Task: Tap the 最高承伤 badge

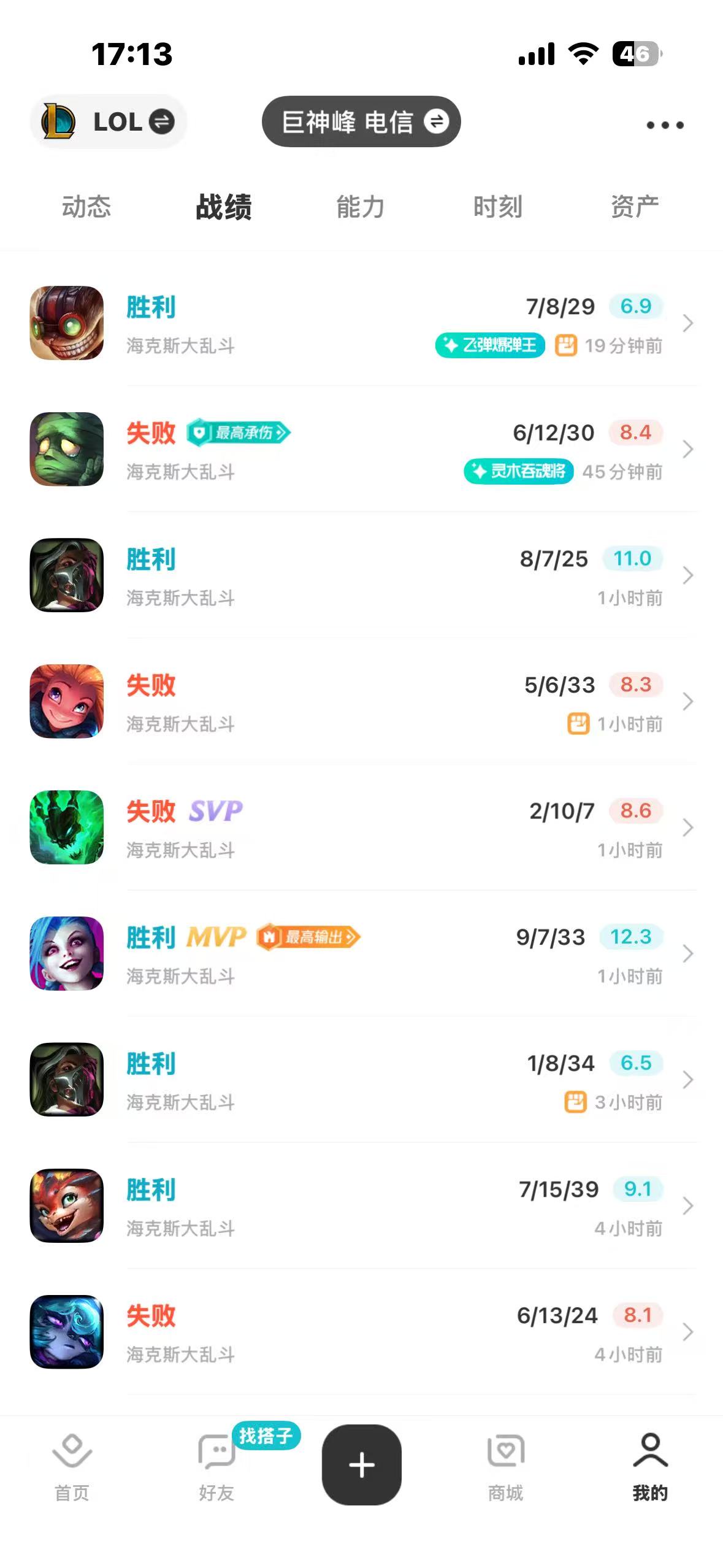Action: click(x=239, y=433)
